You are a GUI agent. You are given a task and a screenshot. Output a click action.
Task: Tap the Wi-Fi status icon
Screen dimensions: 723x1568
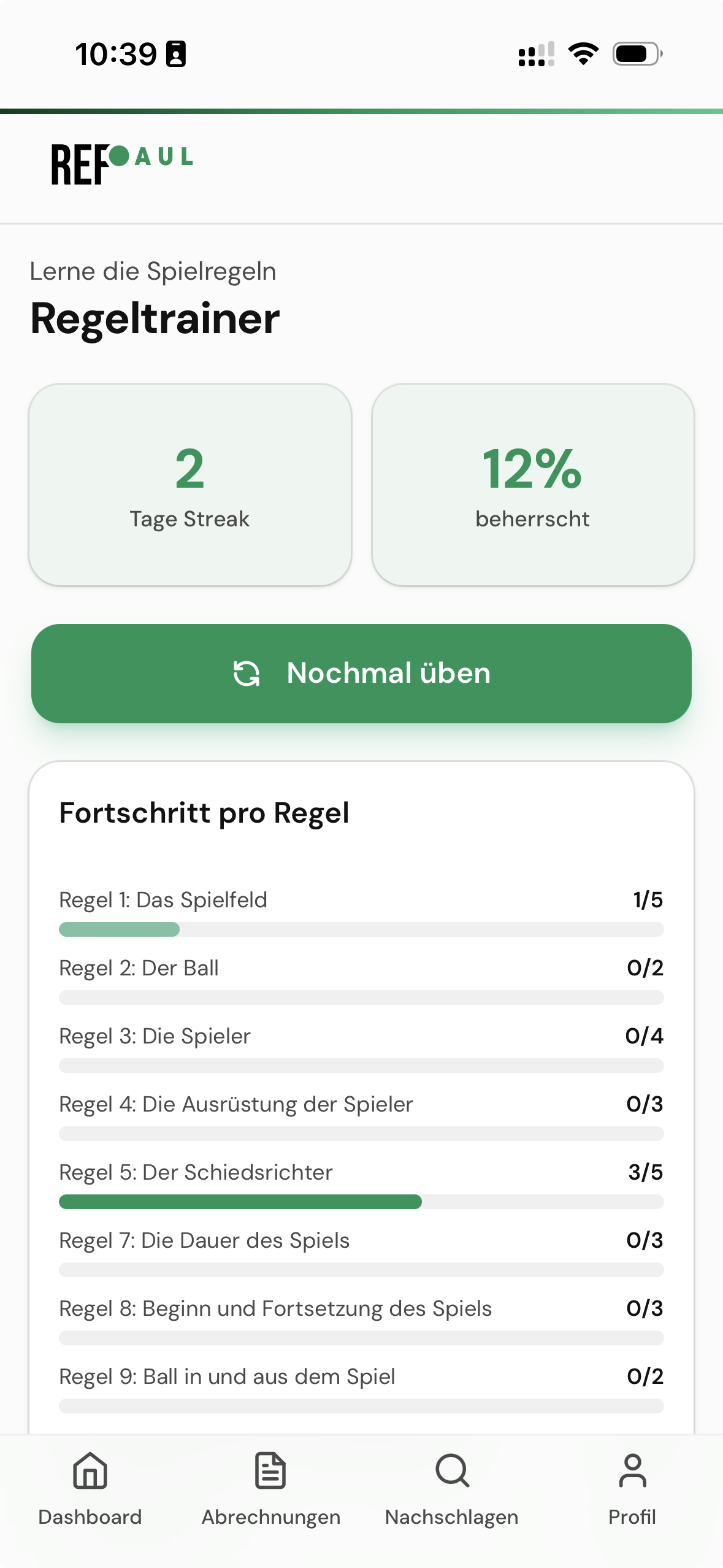point(581,54)
